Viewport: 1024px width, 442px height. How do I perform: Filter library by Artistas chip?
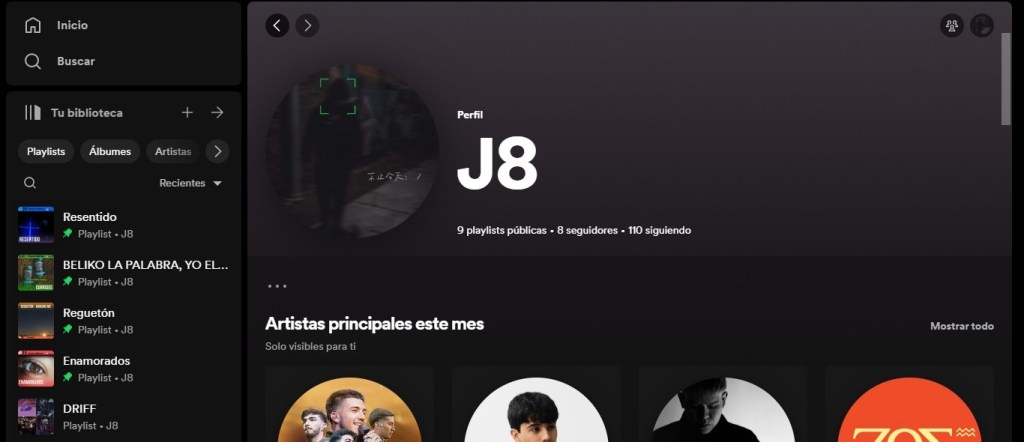click(173, 151)
